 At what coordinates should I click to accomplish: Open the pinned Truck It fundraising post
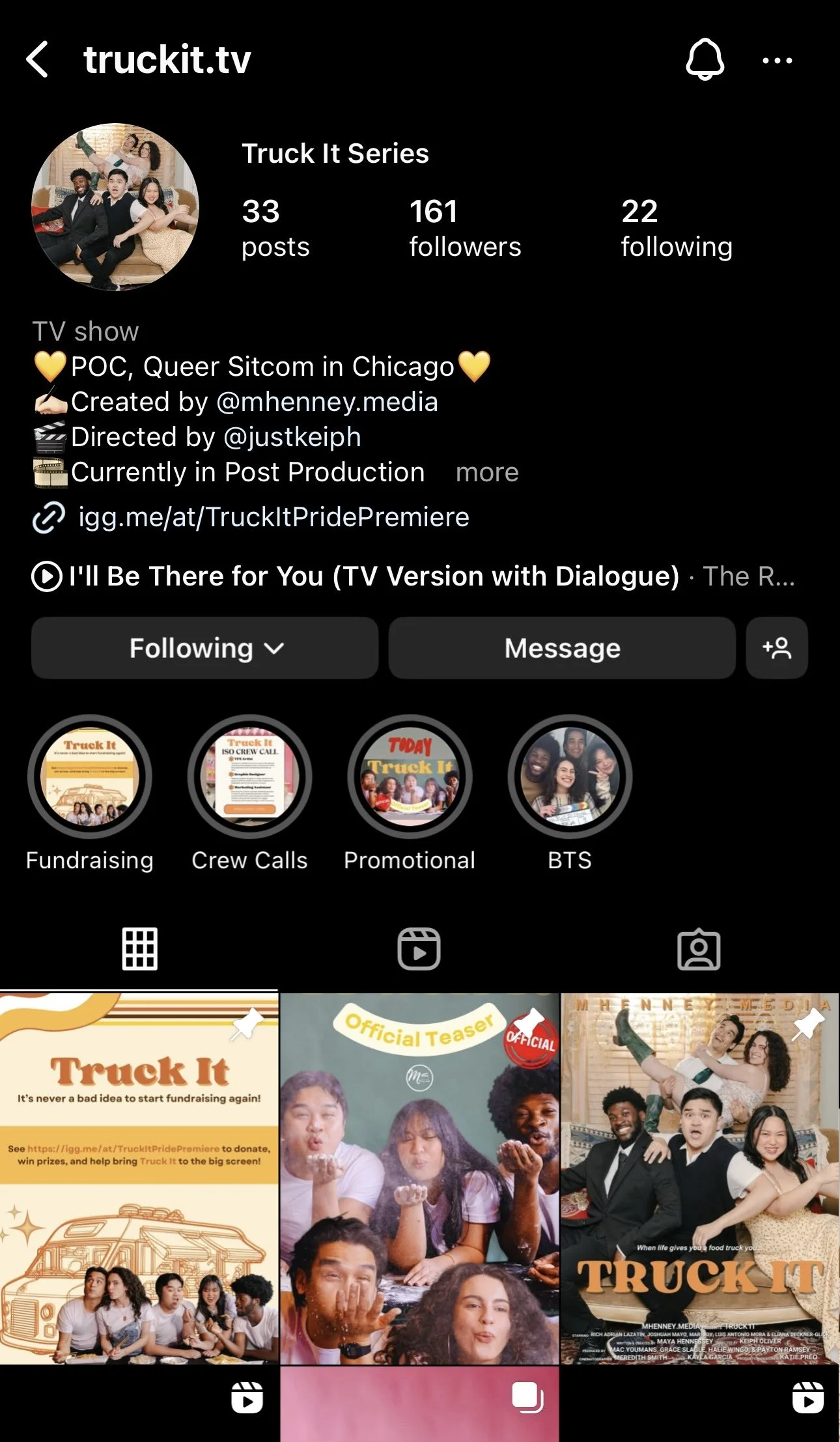tap(139, 1178)
